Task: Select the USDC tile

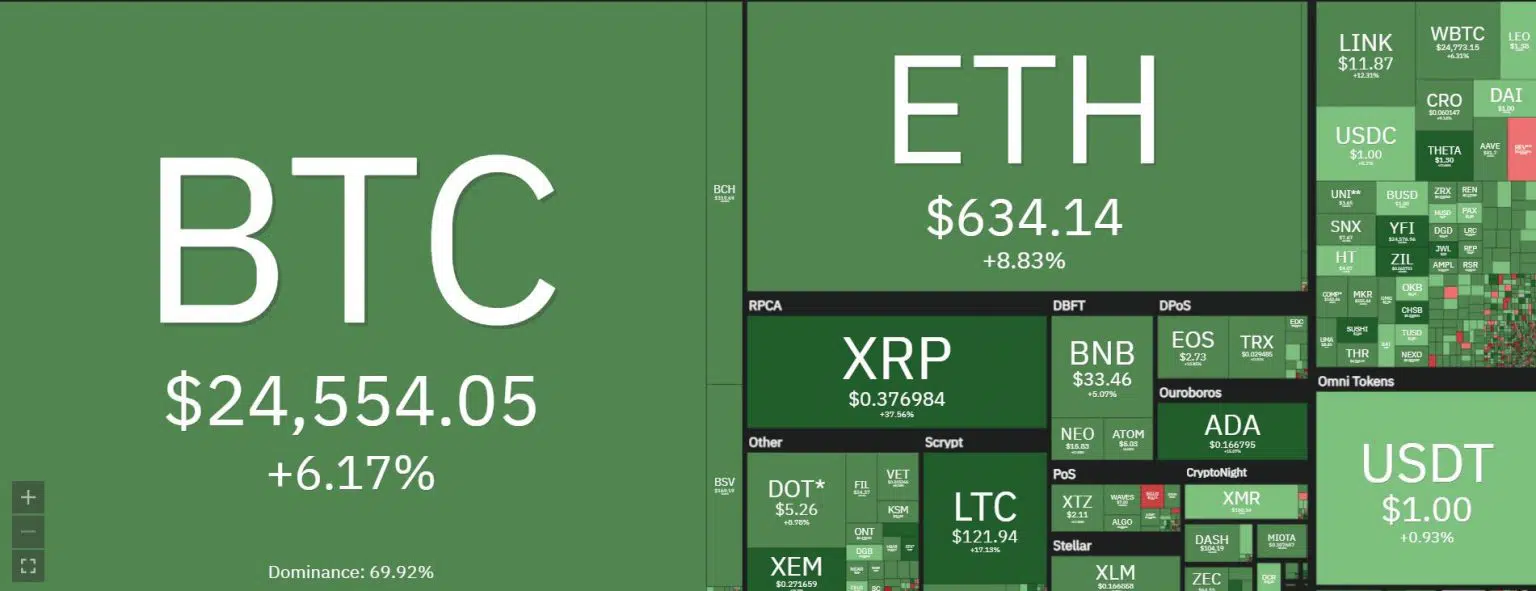Action: coord(1365,145)
